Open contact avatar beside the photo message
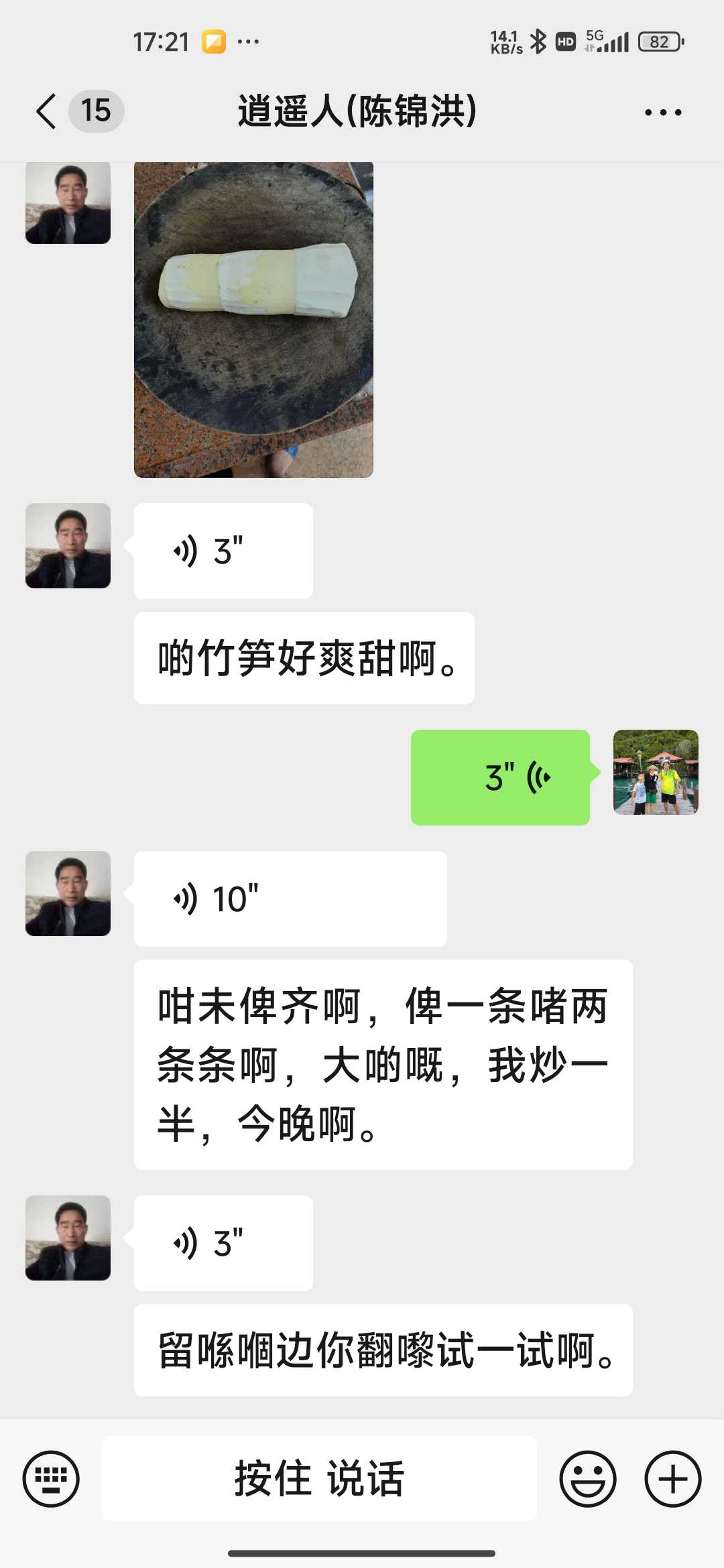 [x=68, y=203]
